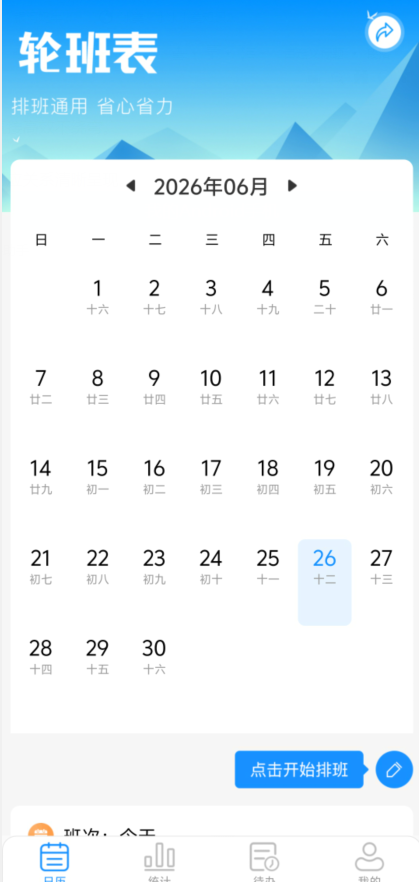The width and height of the screenshot is (419, 882).
Task: Go to the previous month
Action: click(x=131, y=186)
